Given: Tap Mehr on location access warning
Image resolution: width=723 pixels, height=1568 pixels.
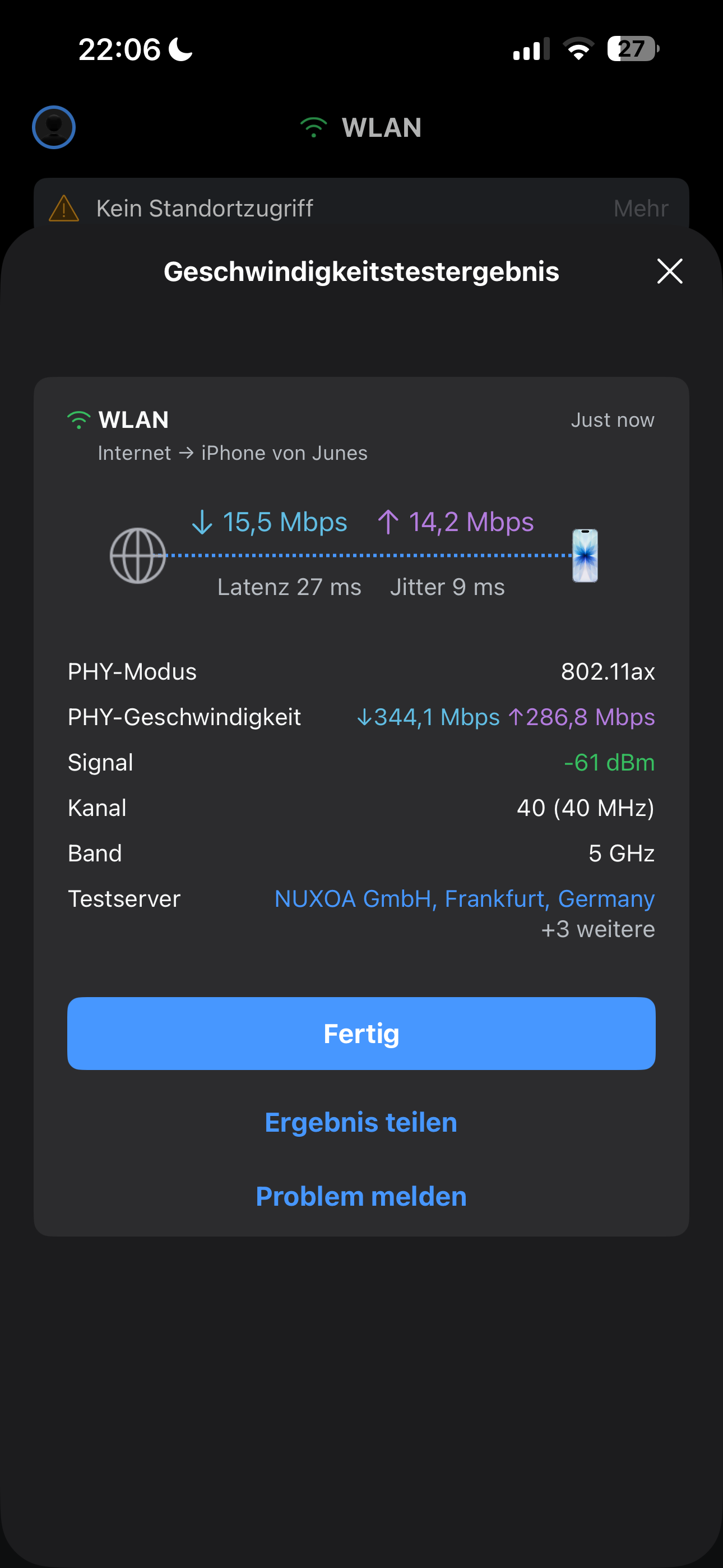Looking at the screenshot, I should [640, 208].
